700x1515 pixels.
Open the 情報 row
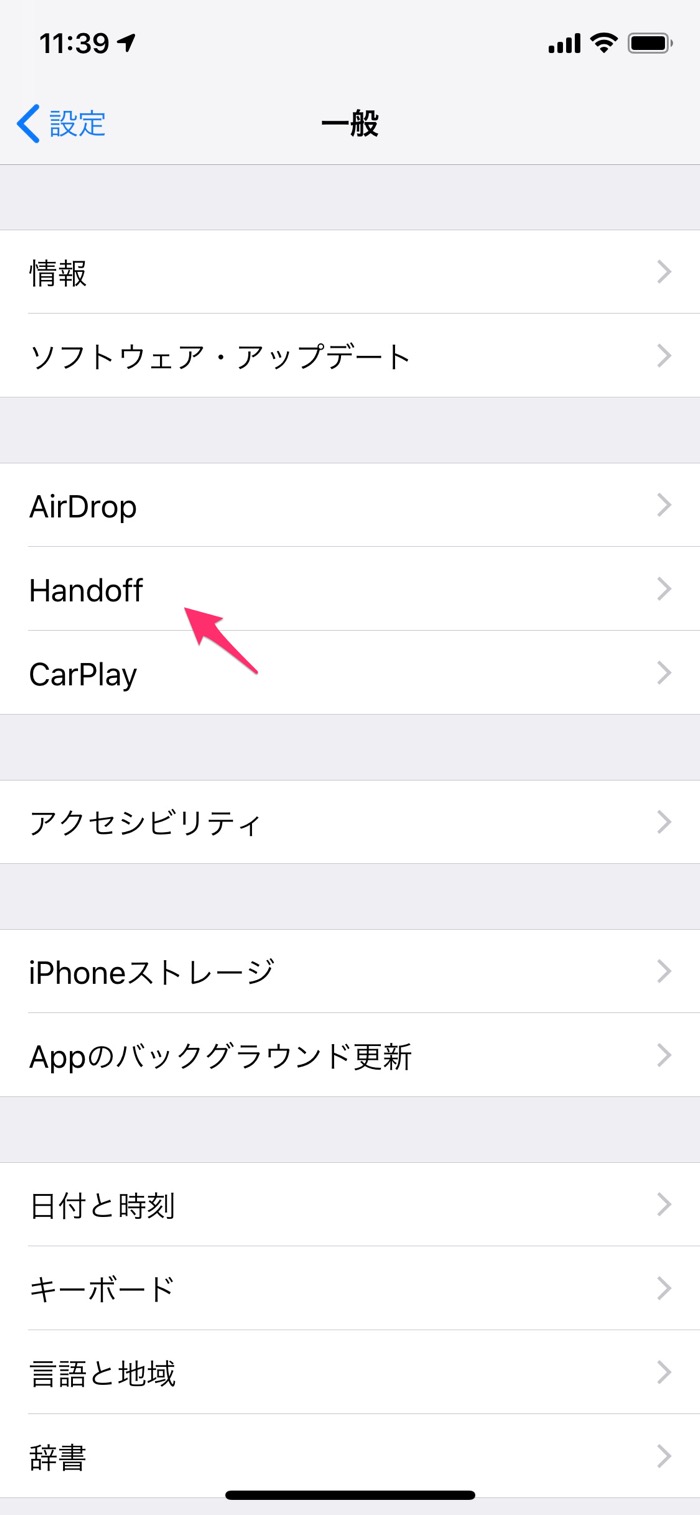click(x=350, y=272)
